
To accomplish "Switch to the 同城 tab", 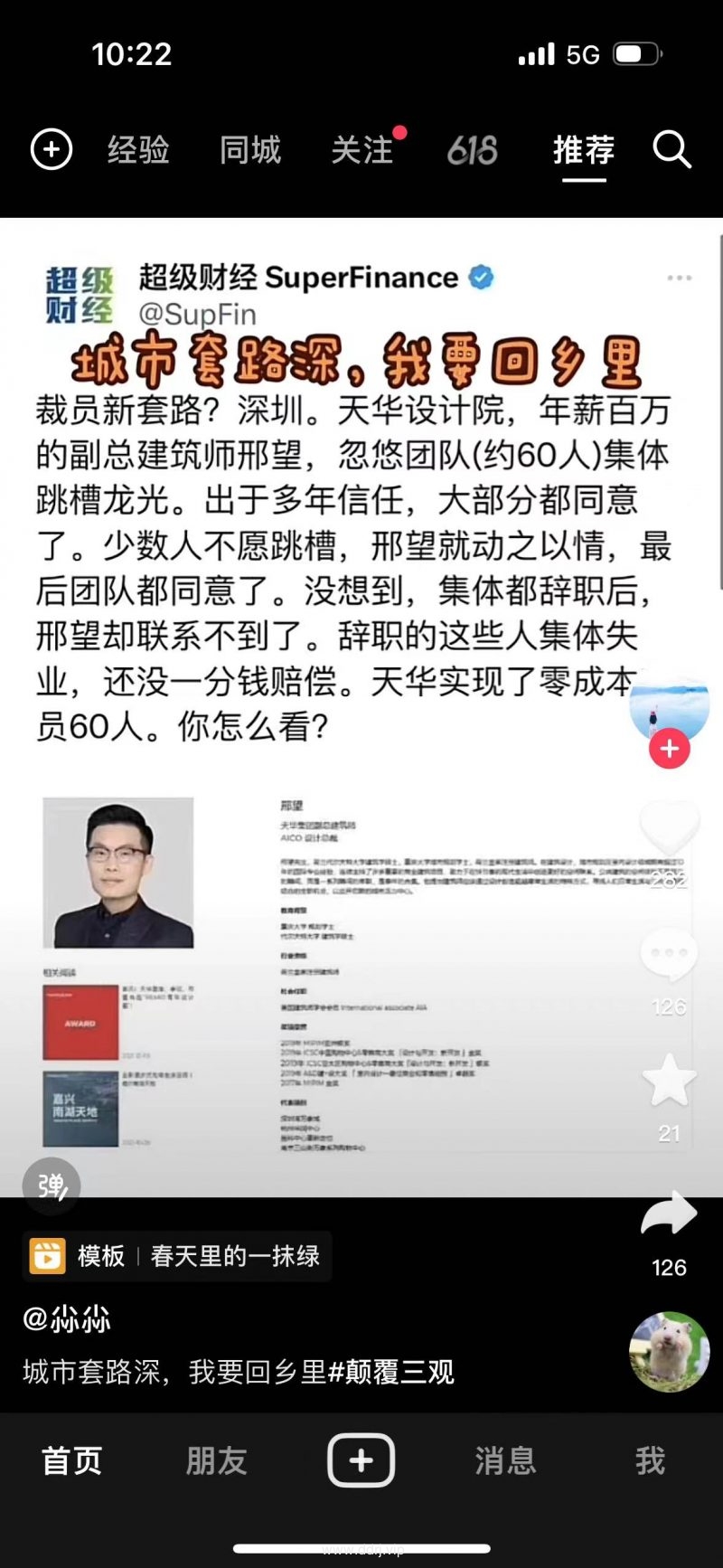I will pyautogui.click(x=250, y=149).
